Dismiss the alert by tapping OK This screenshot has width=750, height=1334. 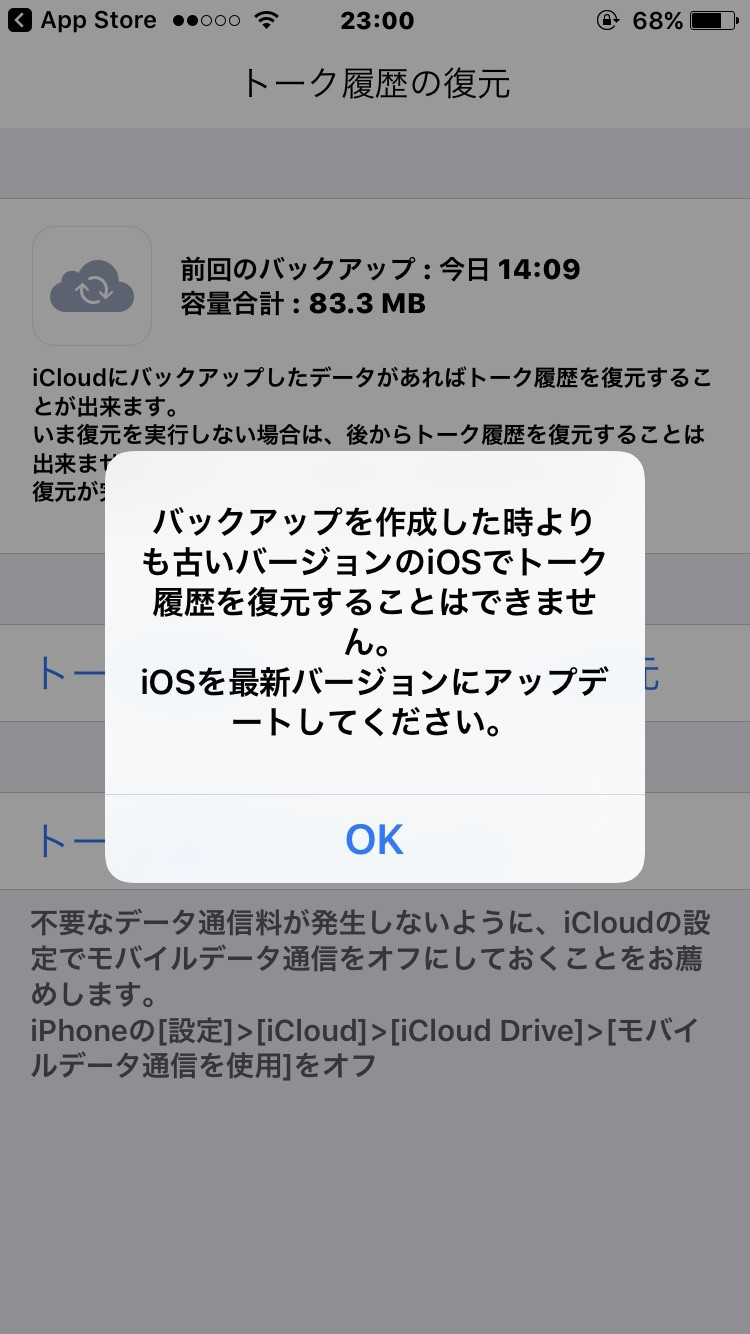(x=375, y=839)
